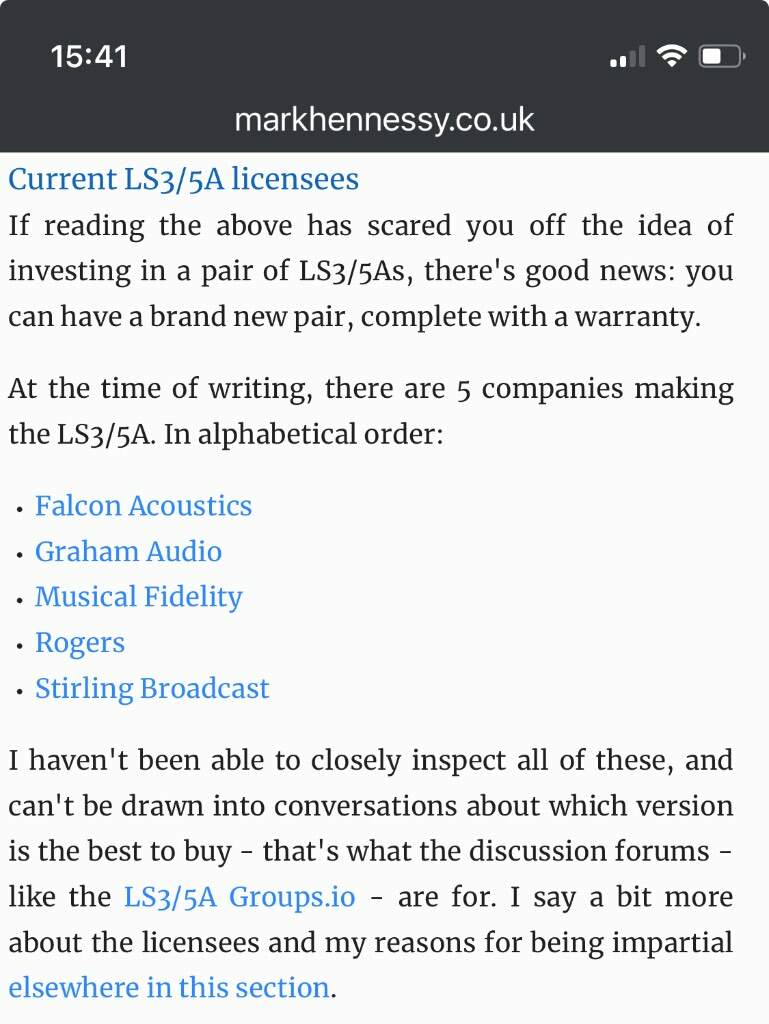Open the Falcon Acoustics link

(143, 506)
